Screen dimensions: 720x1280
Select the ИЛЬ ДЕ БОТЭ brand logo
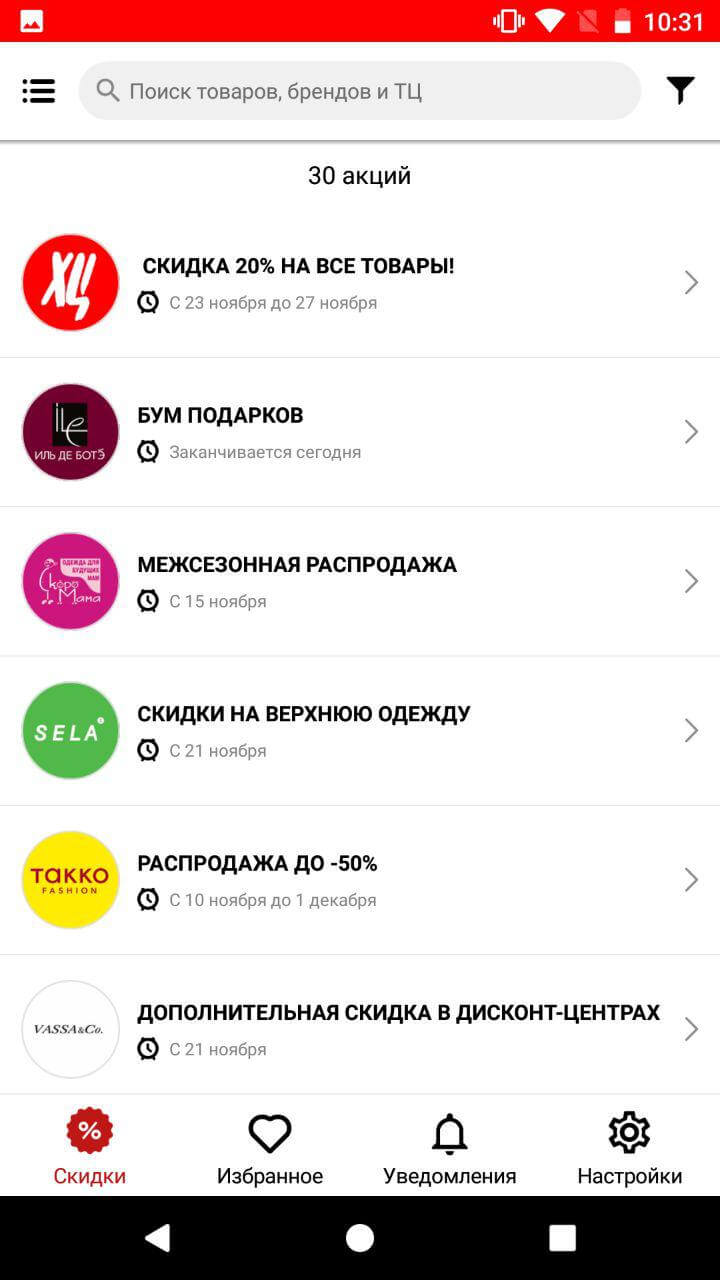click(70, 431)
